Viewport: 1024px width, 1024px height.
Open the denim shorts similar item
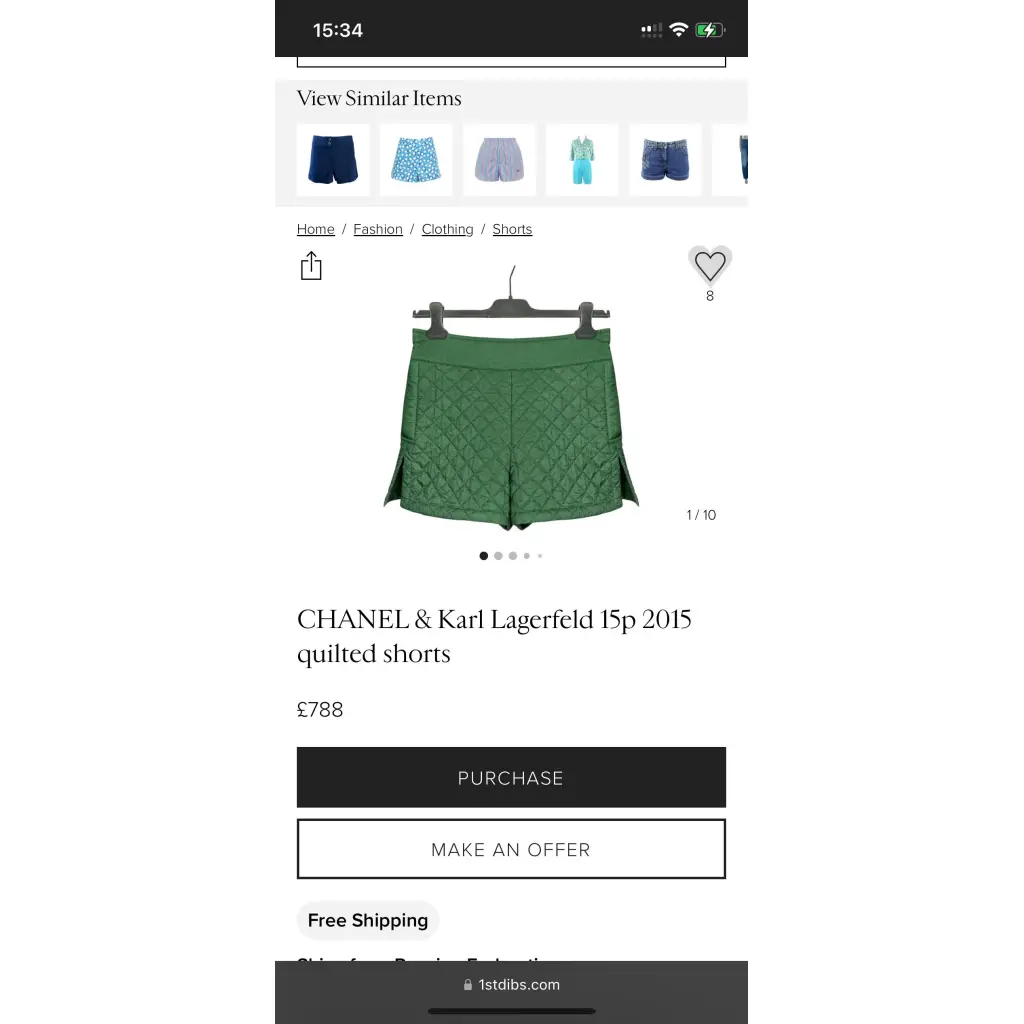(665, 160)
